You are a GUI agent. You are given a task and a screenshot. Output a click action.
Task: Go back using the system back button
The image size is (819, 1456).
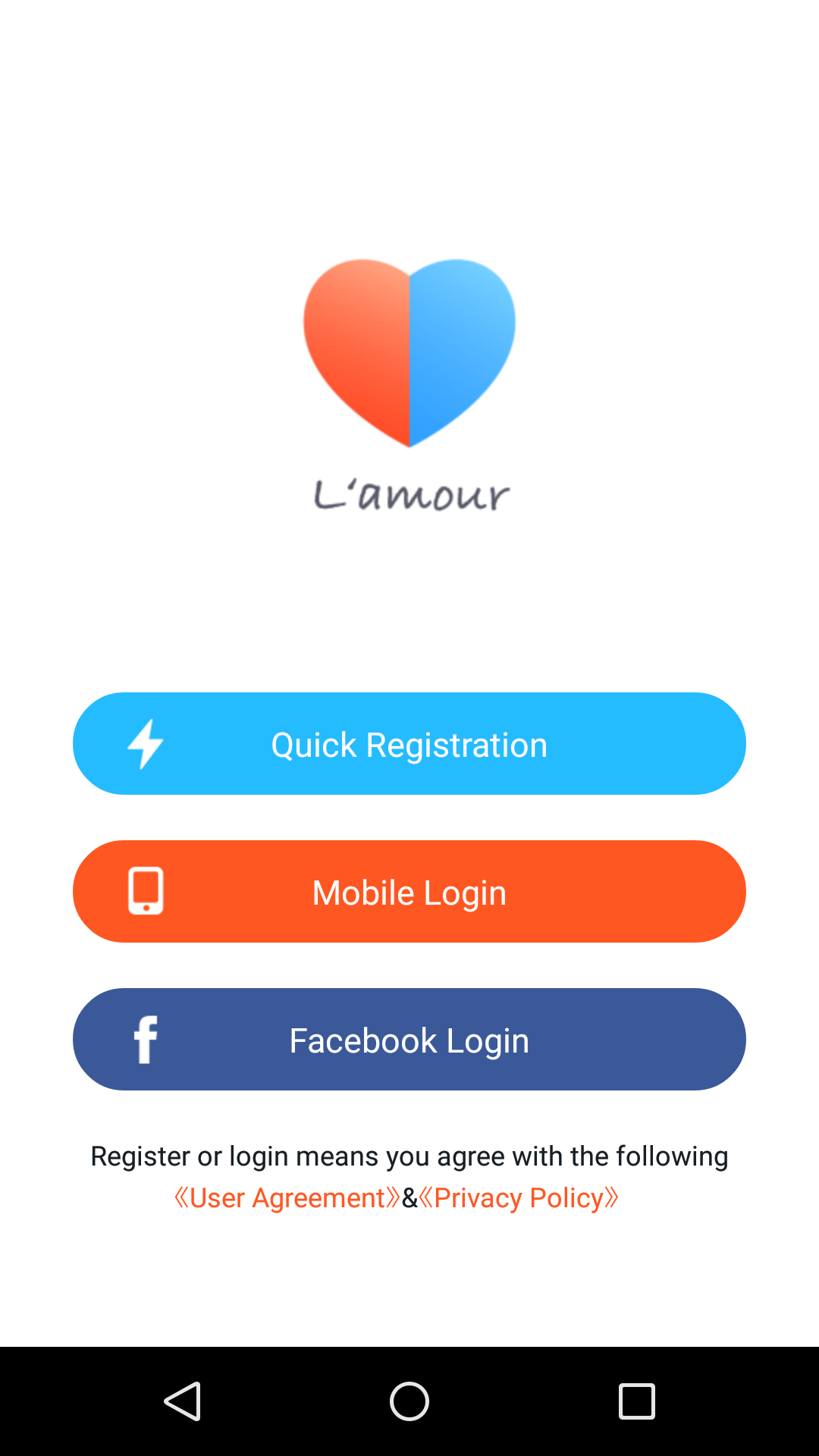pyautogui.click(x=182, y=1401)
